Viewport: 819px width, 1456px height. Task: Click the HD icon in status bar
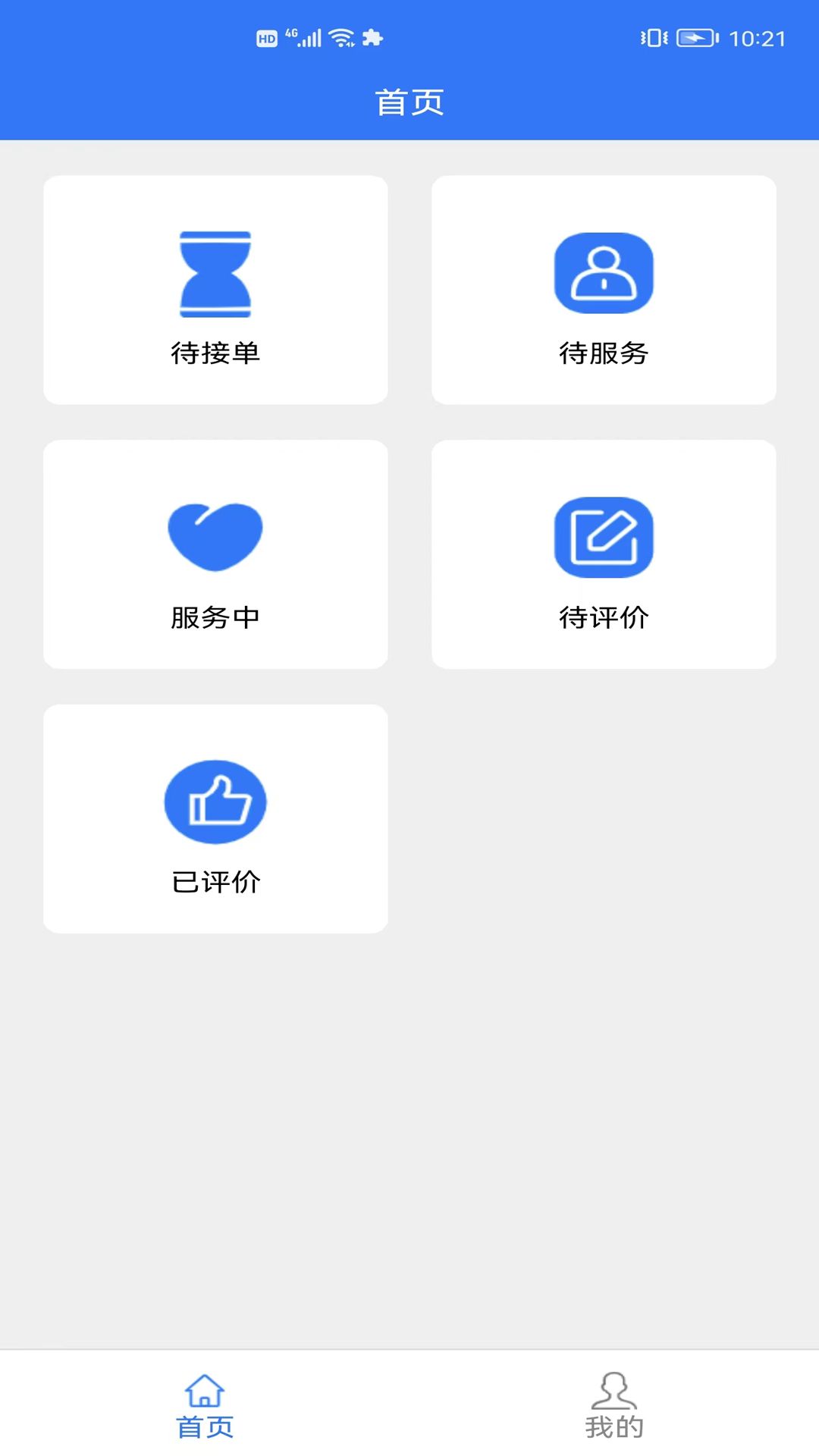tap(265, 36)
